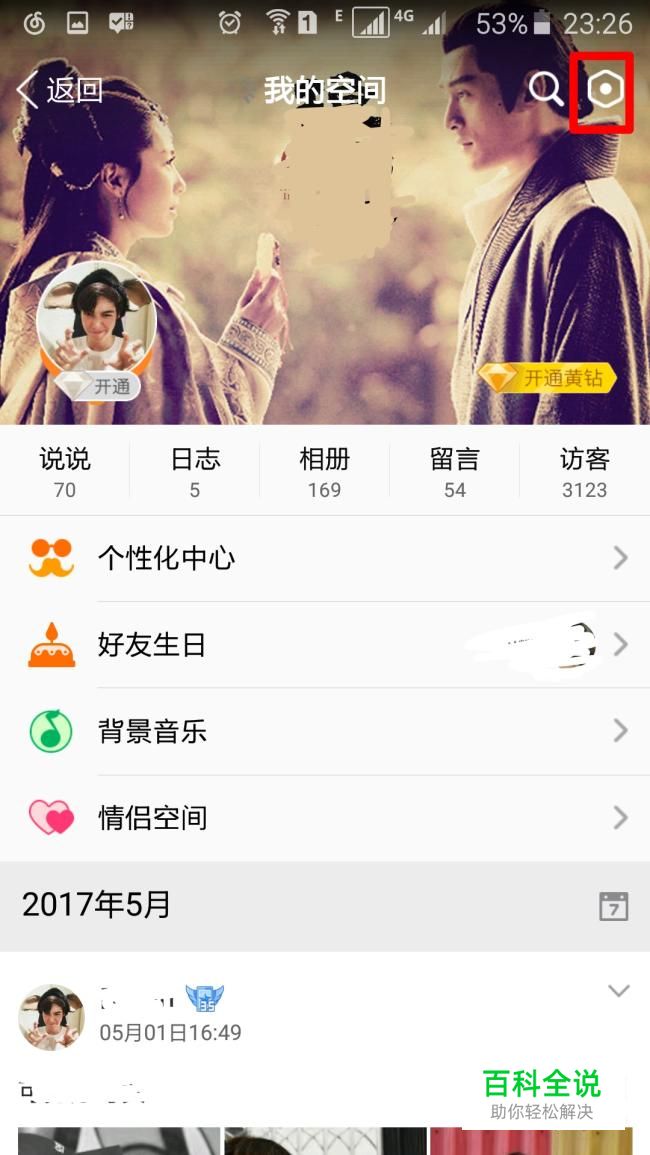The width and height of the screenshot is (650, 1155).
Task: Open the 相册 albums tab
Action: pyautogui.click(x=324, y=472)
